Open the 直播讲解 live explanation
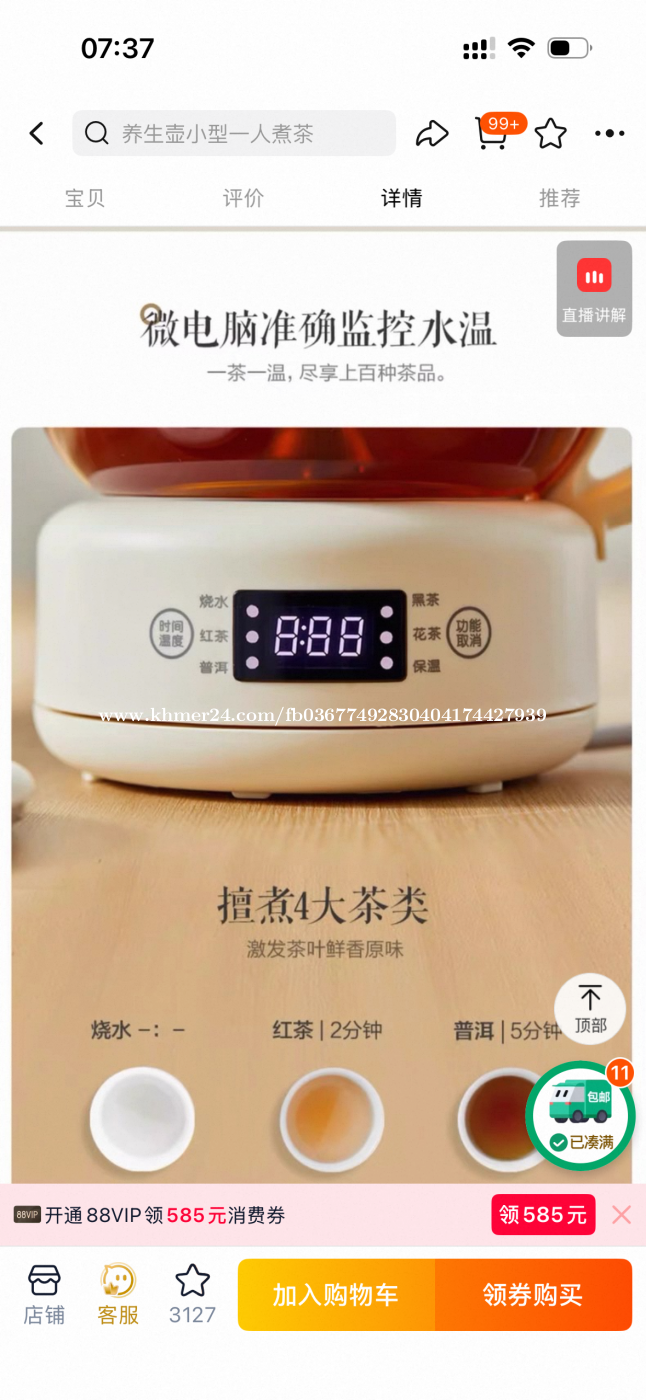The height and width of the screenshot is (1400, 646). click(594, 288)
